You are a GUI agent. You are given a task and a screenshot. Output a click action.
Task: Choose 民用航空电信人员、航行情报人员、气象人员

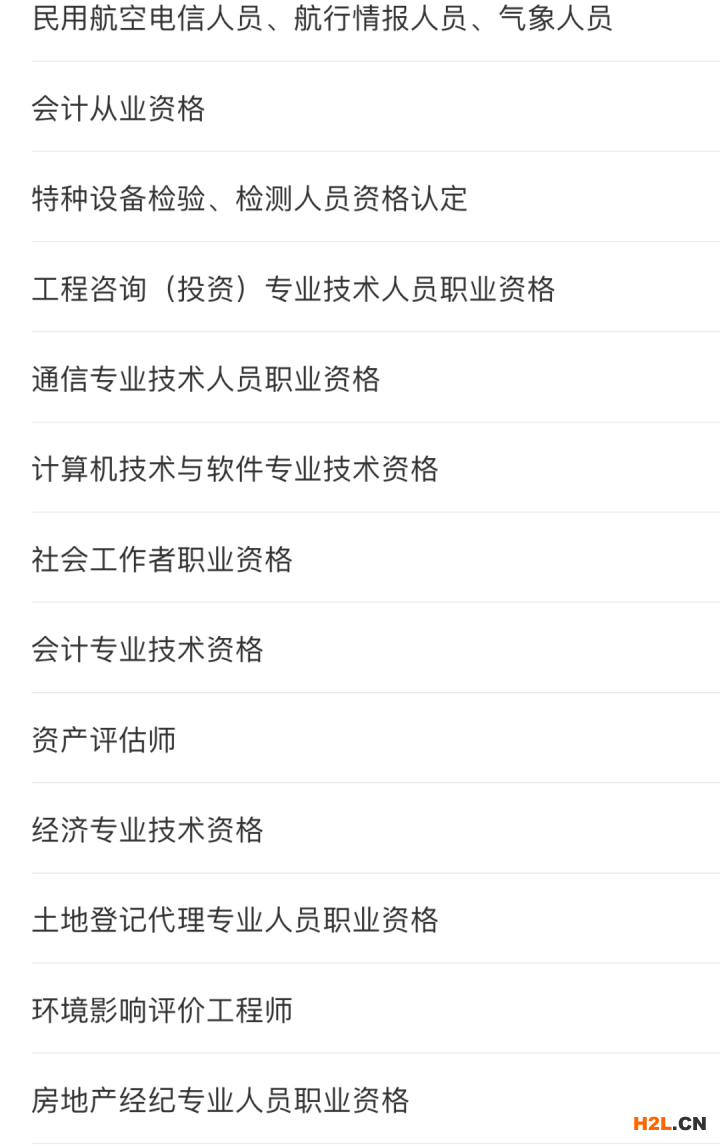(x=322, y=18)
